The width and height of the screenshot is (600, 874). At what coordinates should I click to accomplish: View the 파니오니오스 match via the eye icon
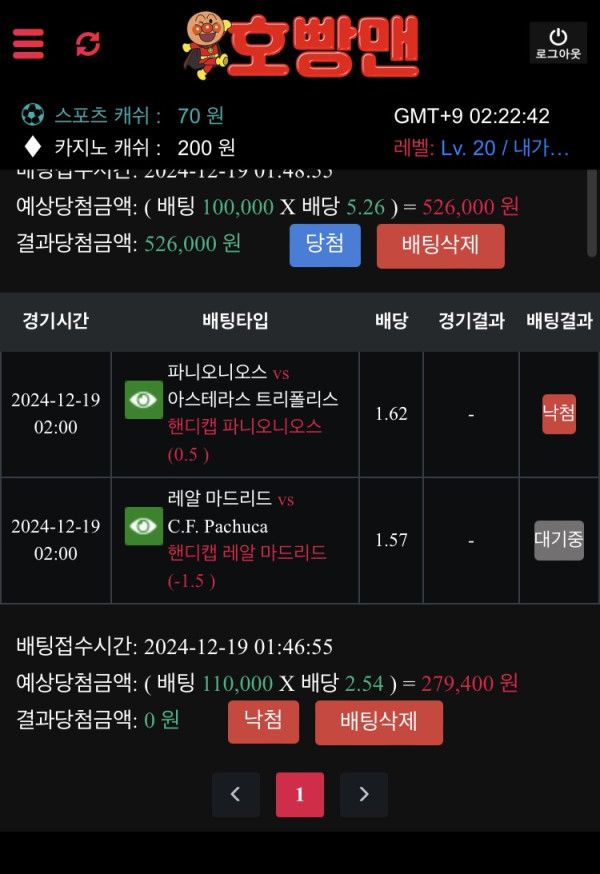[x=144, y=400]
